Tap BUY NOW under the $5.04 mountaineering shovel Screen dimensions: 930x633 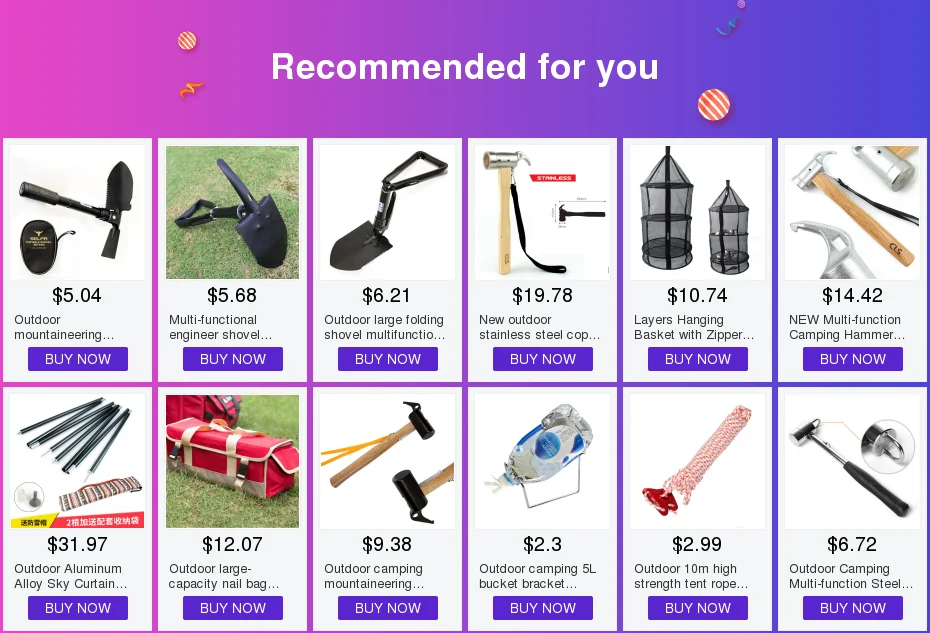click(78, 359)
